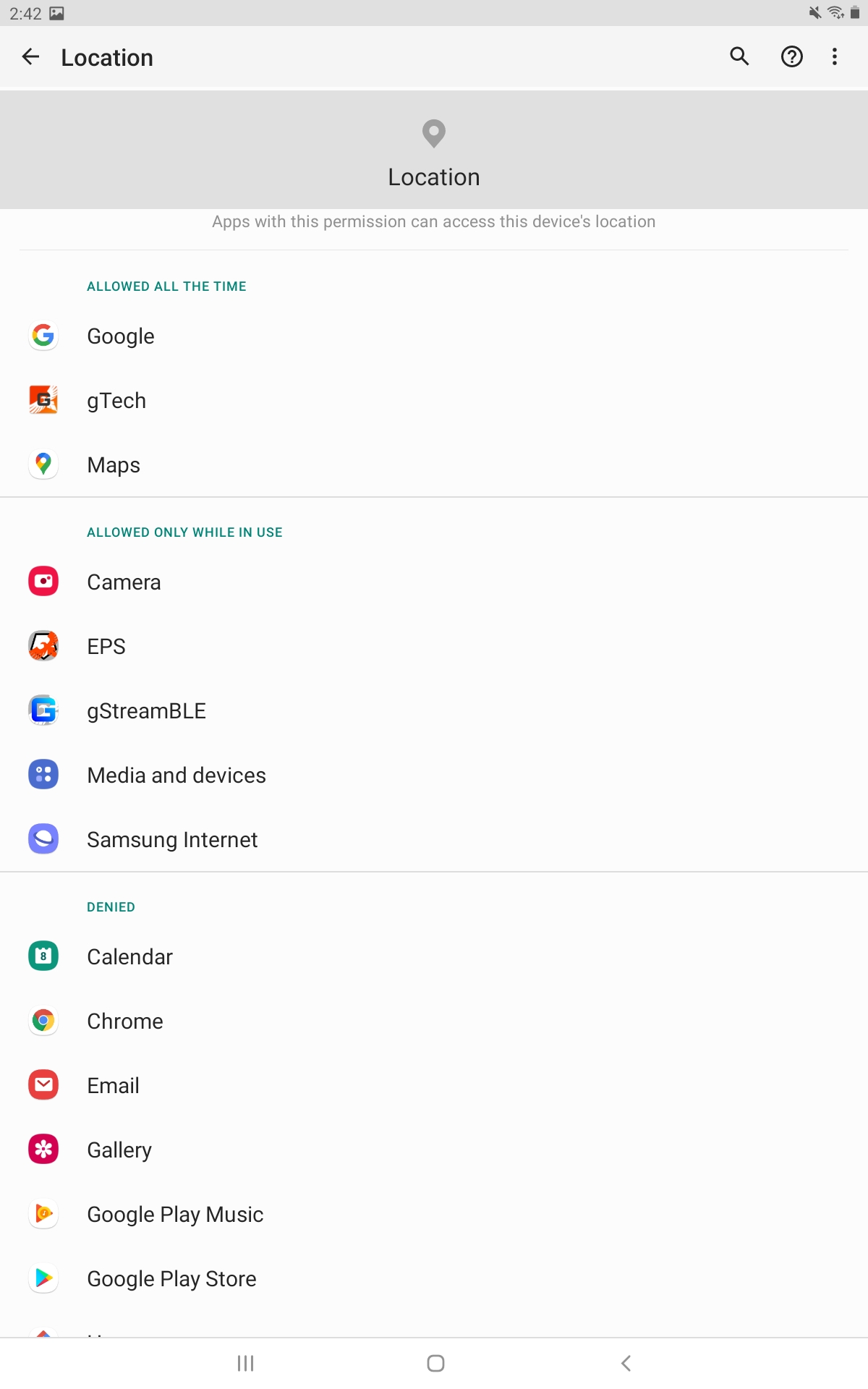Select Calendar under Denied

click(434, 956)
